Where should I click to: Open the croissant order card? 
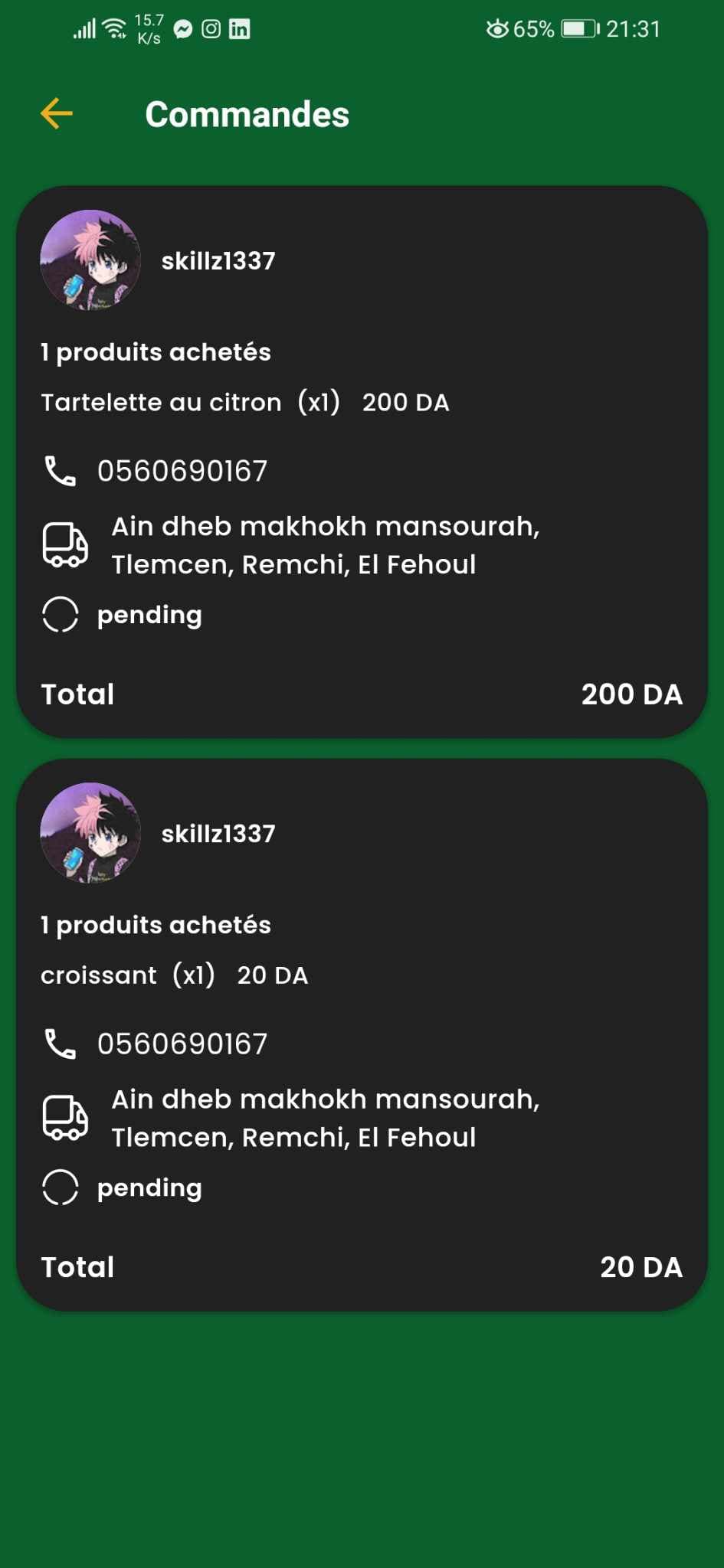tap(362, 1034)
